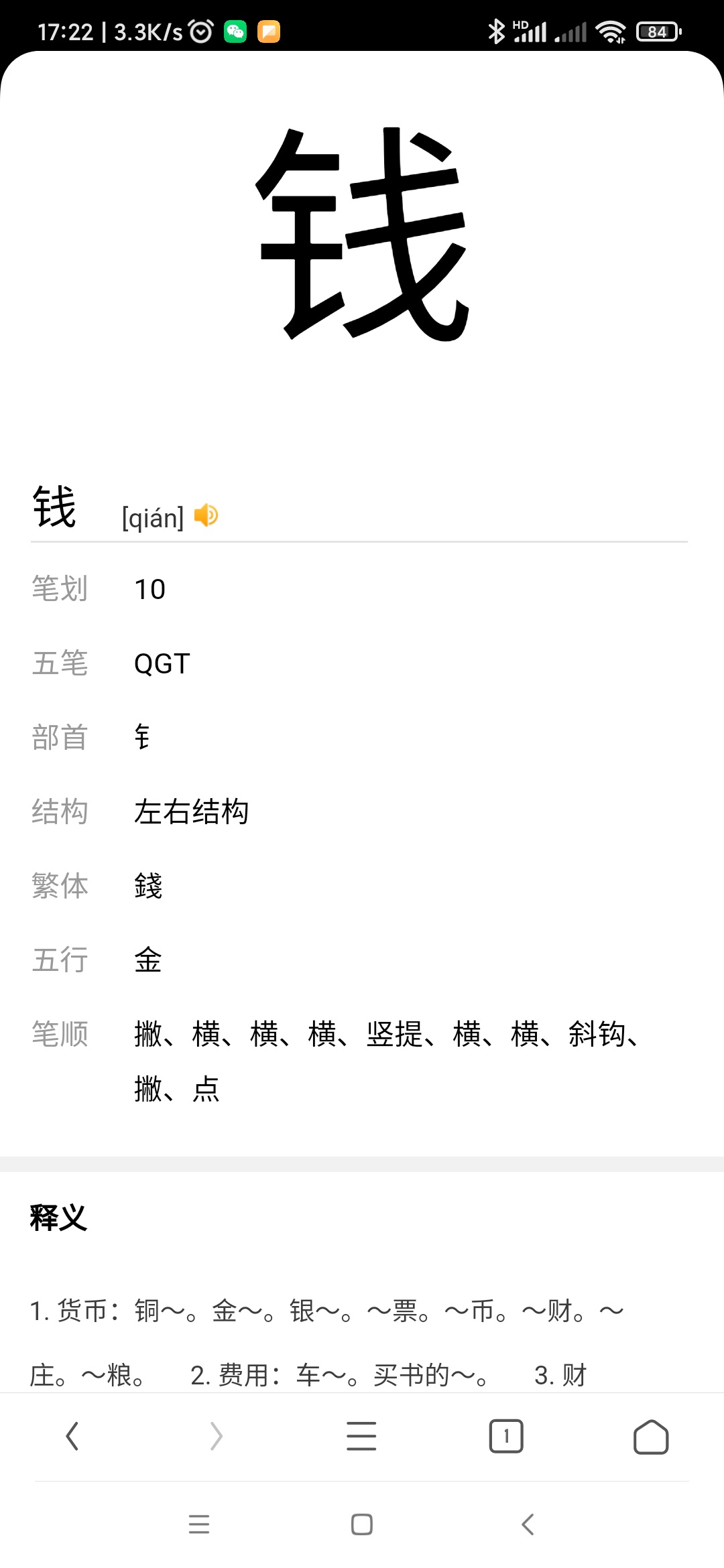This screenshot has width=724, height=1568.
Task: Go to the browser home page
Action: point(651,1437)
